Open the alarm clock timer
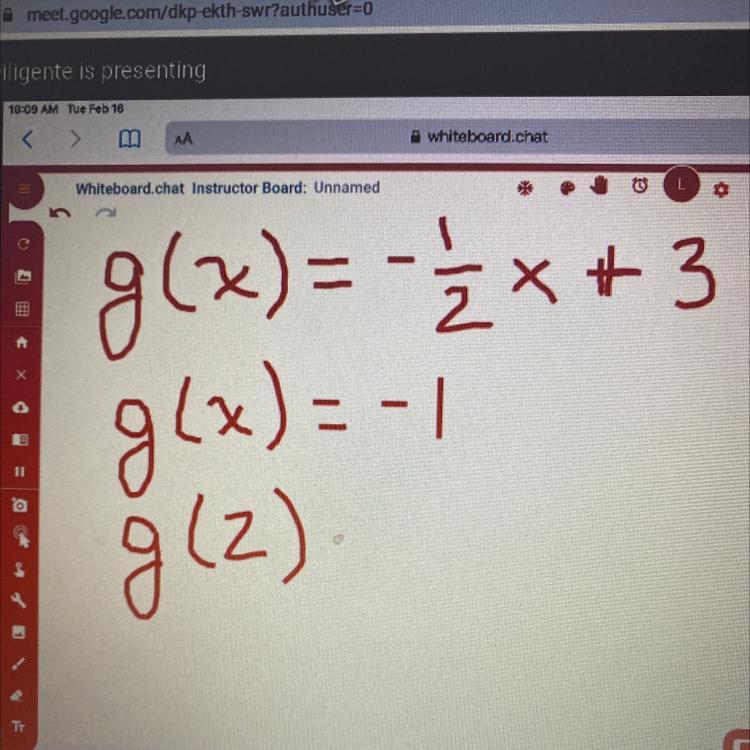Image resolution: width=750 pixels, height=750 pixels. coord(640,186)
